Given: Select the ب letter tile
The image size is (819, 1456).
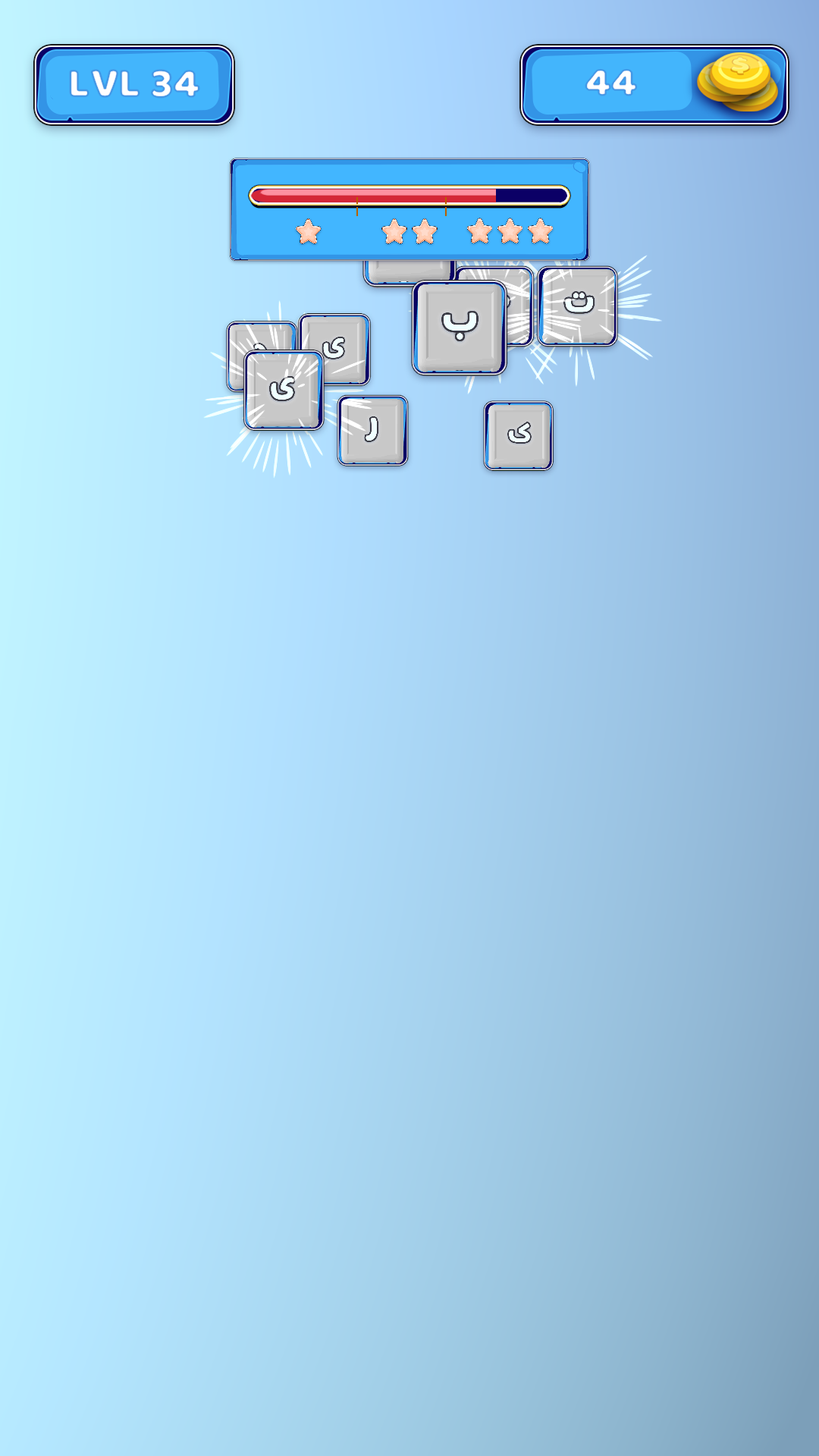Looking at the screenshot, I should coord(460,328).
